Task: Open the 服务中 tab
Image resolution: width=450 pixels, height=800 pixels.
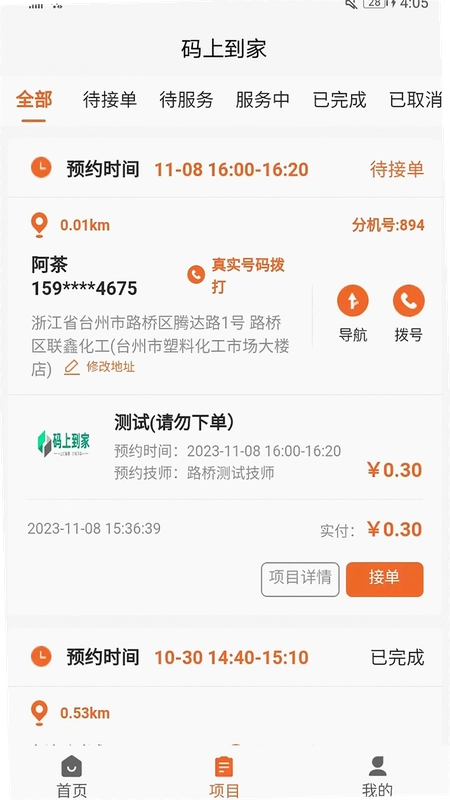Action: click(262, 99)
